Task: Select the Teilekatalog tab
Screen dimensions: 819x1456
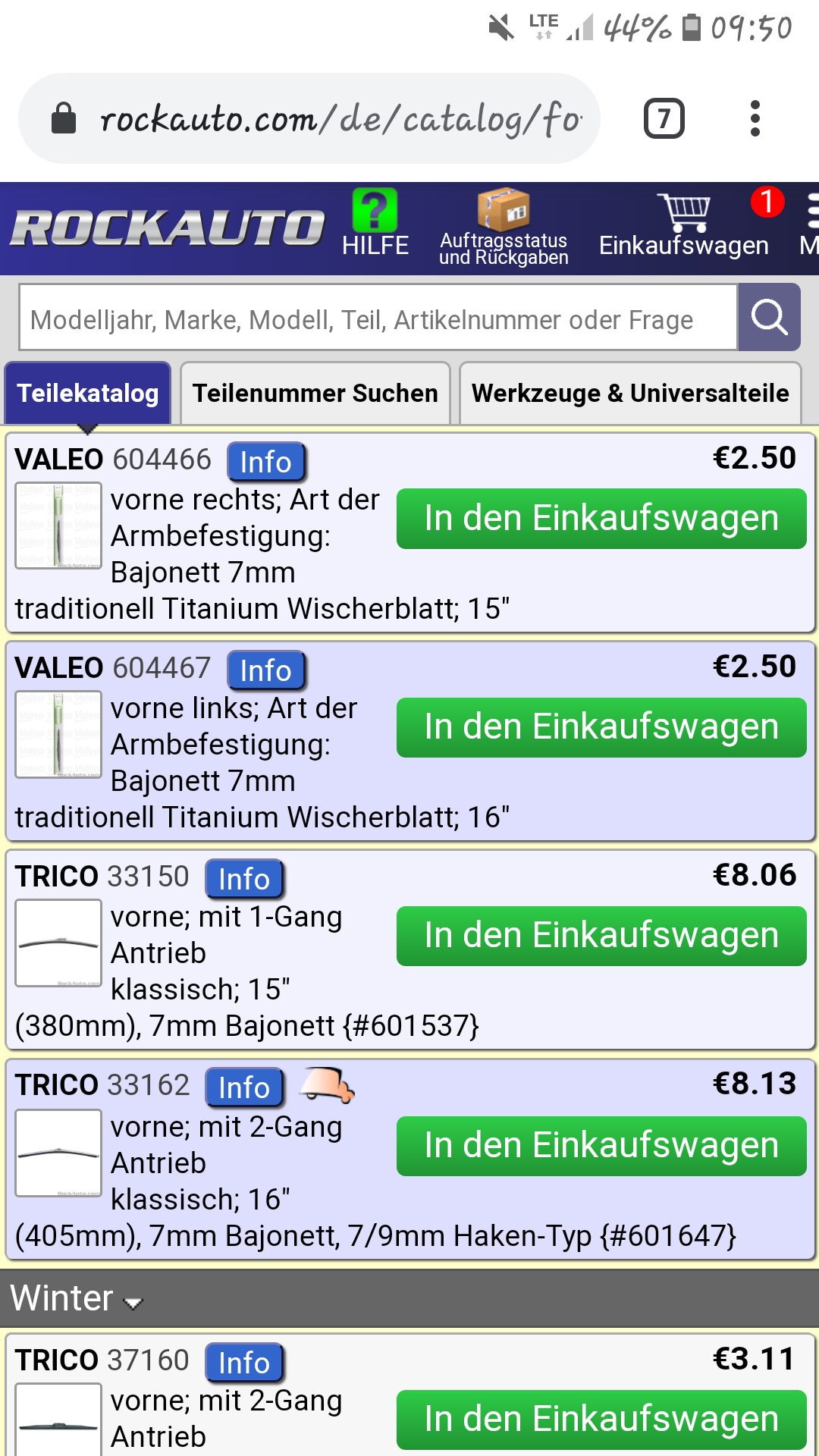Action: [x=88, y=393]
